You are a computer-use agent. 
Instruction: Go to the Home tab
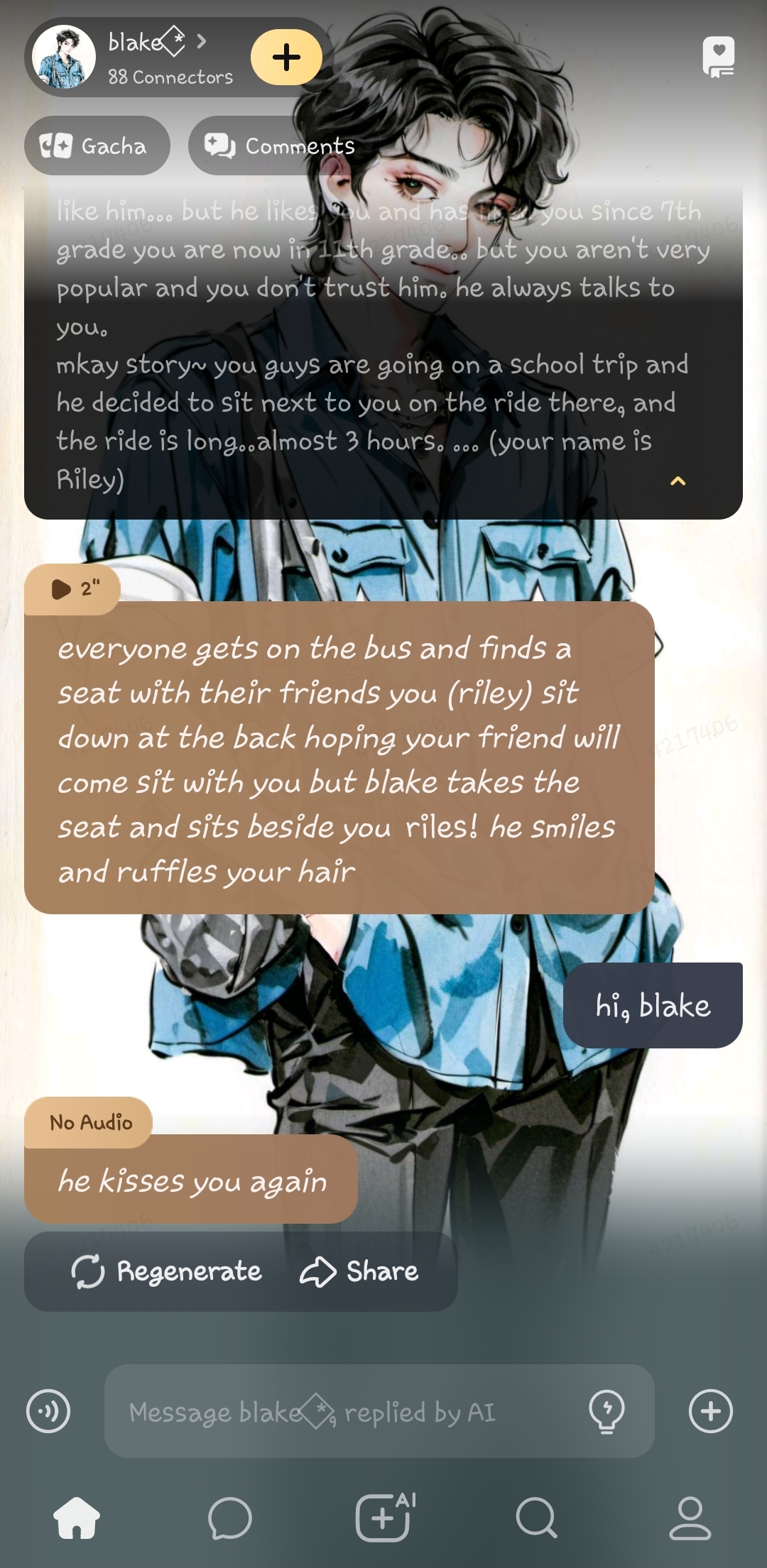coord(77,1518)
